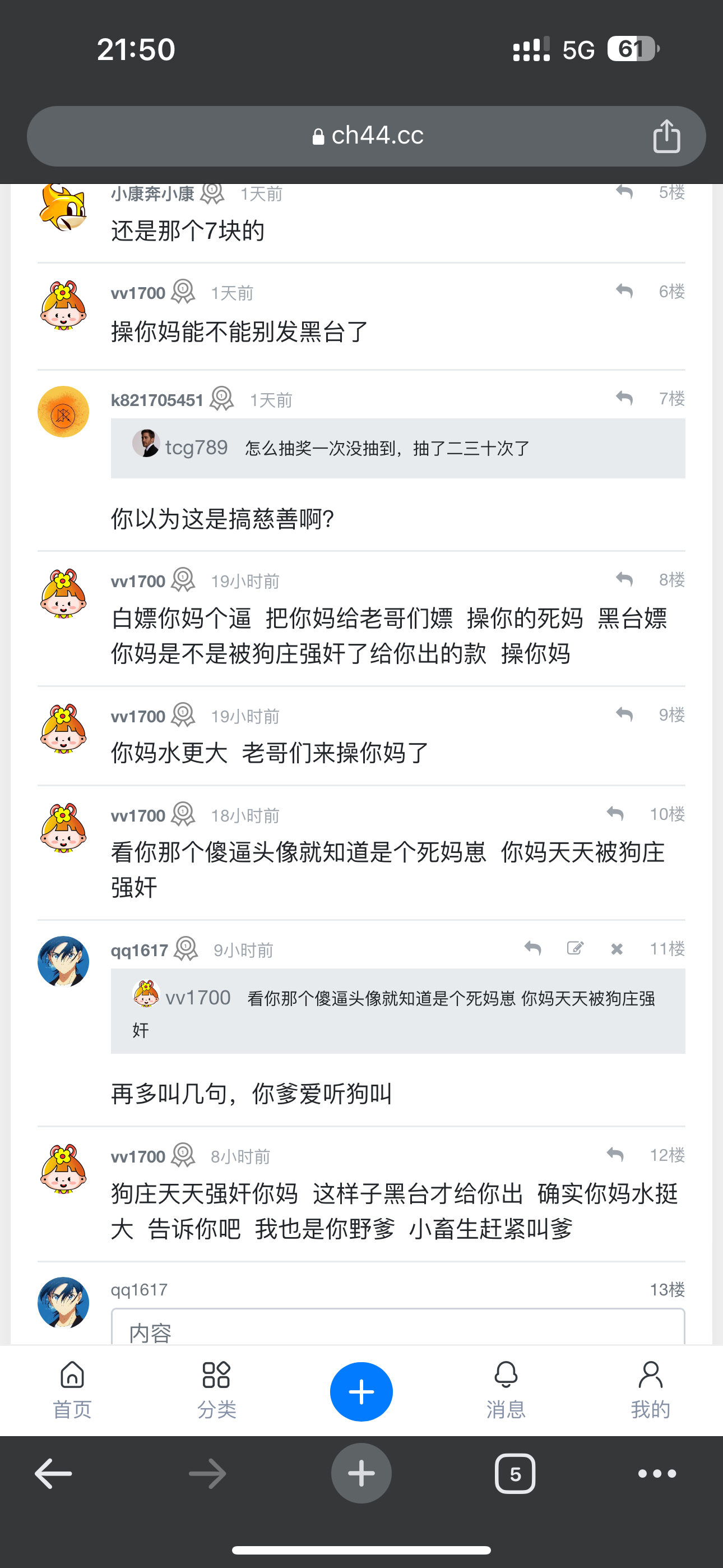Open the 消息 notifications tab
Viewport: 723px width, 1568px height.
pos(505,1390)
